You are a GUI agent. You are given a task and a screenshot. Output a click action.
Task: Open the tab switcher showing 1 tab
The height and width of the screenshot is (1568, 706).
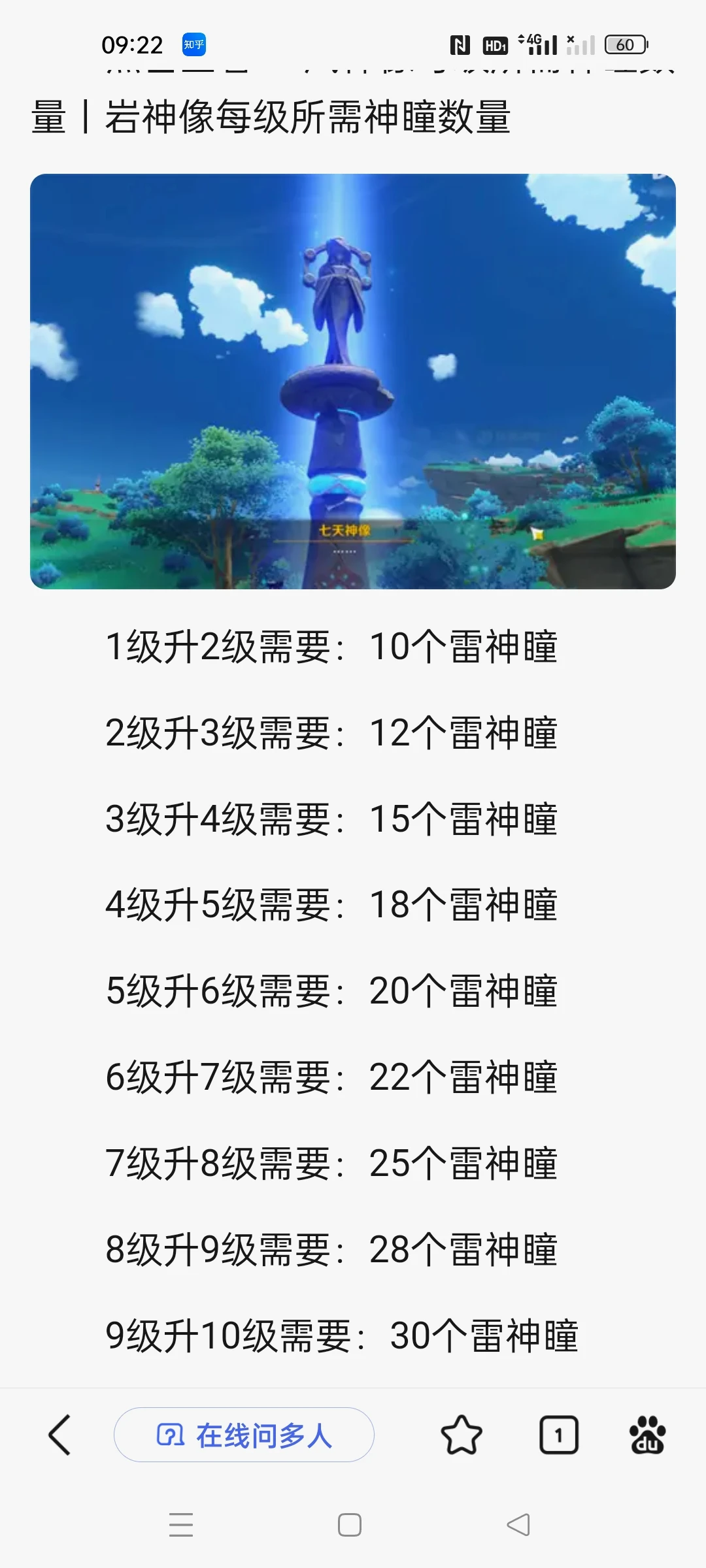[558, 1435]
